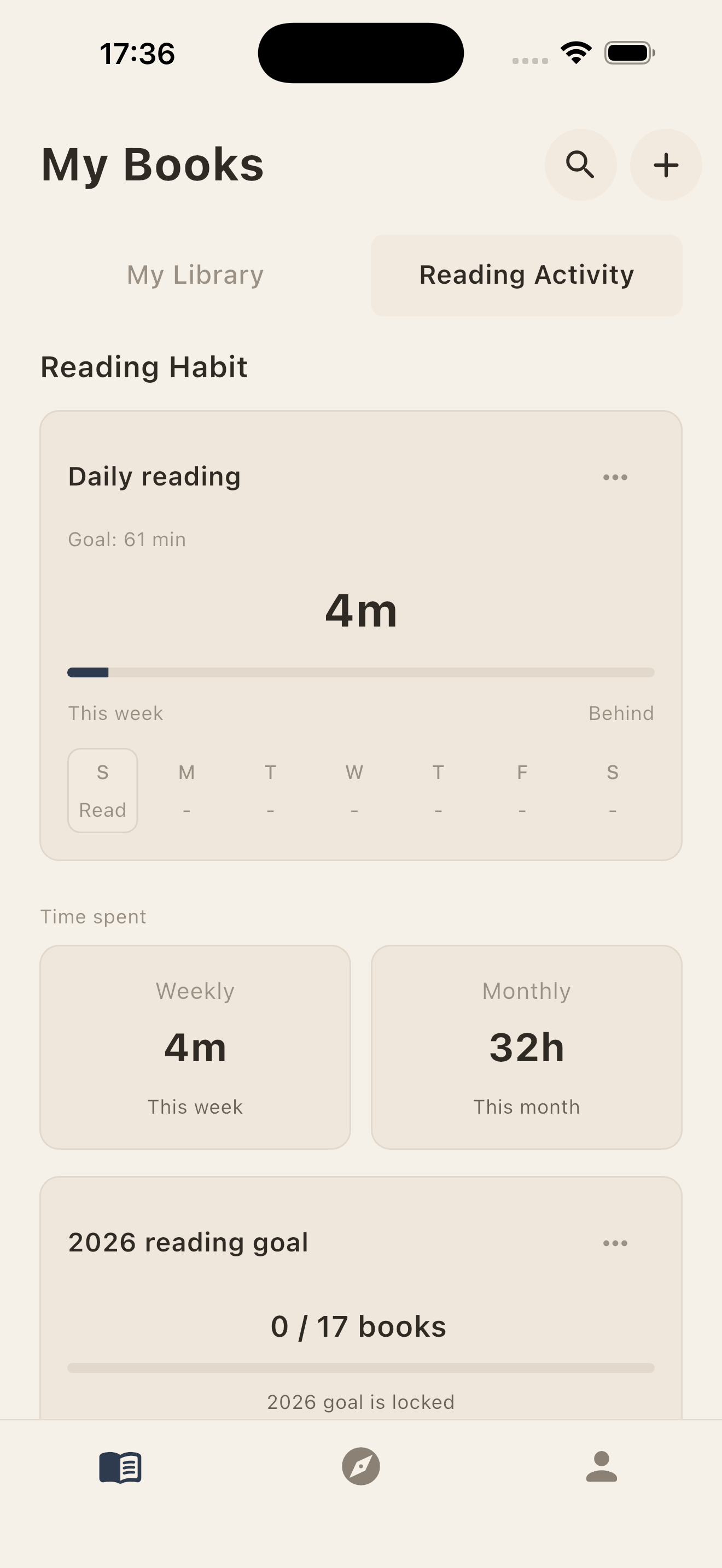Open the Monthly time spent card
Screen dimensions: 722x1568
[527, 1047]
